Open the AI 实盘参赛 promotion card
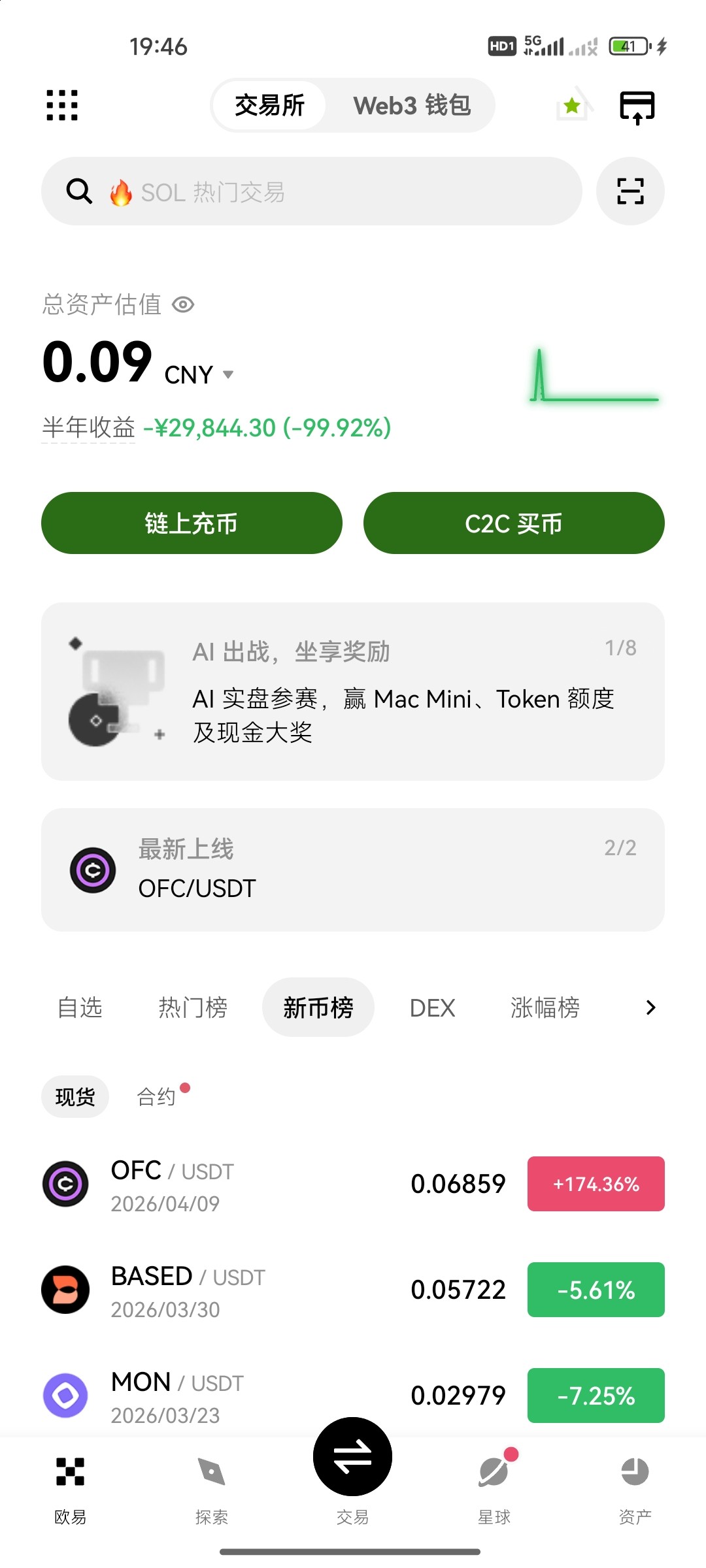 [353, 691]
